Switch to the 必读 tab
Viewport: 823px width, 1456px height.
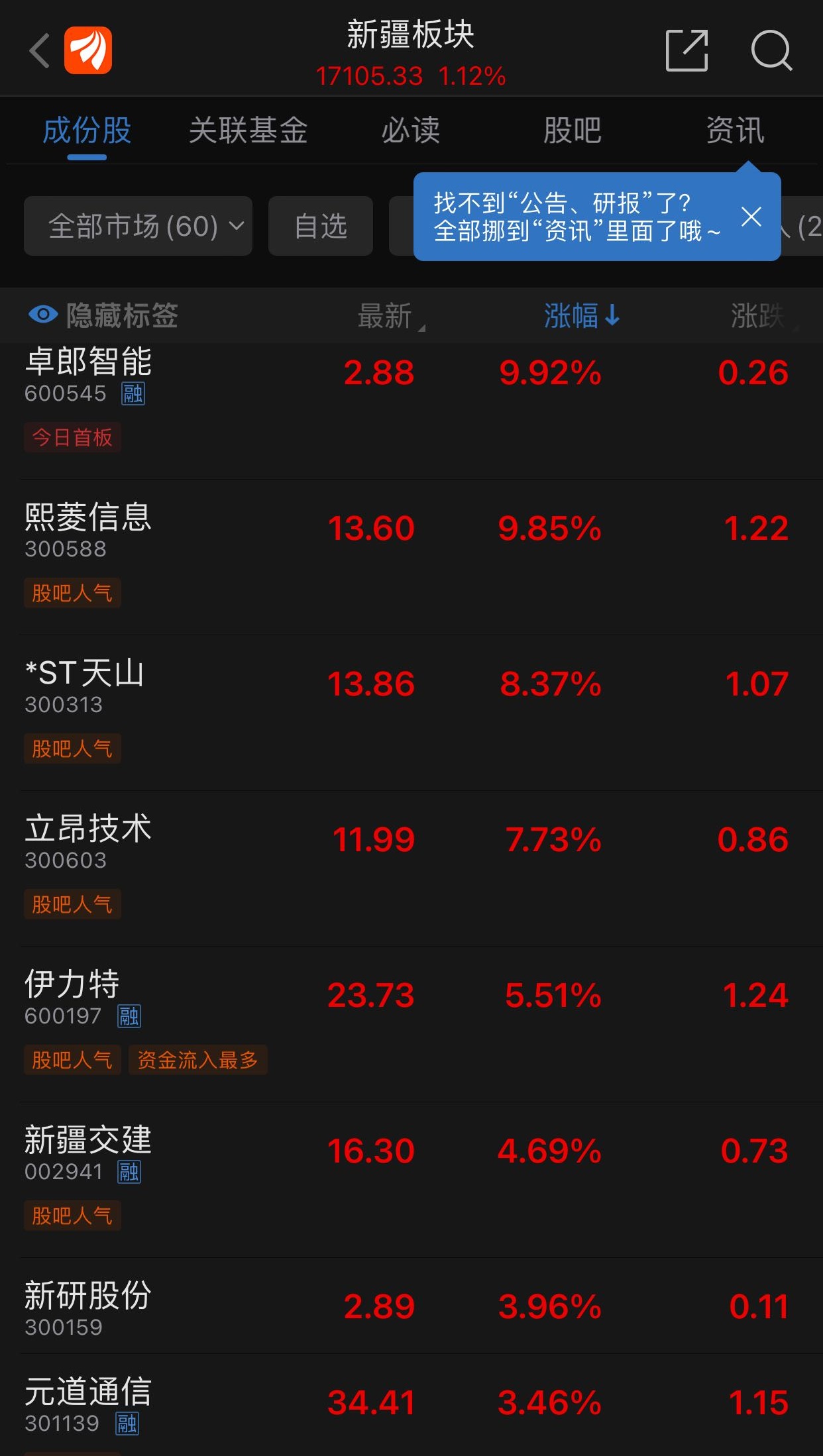[x=411, y=130]
